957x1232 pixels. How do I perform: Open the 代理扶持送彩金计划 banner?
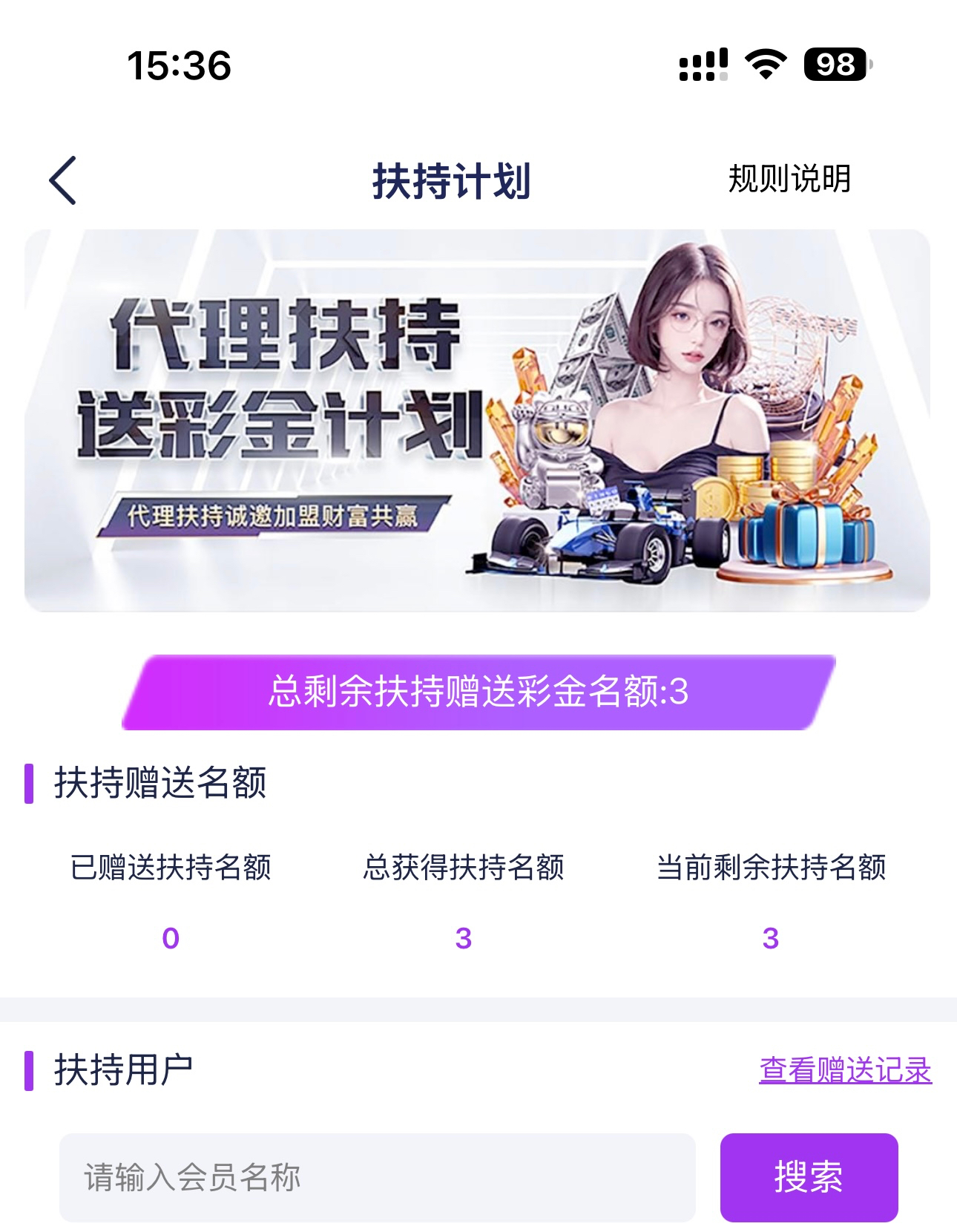coord(477,421)
